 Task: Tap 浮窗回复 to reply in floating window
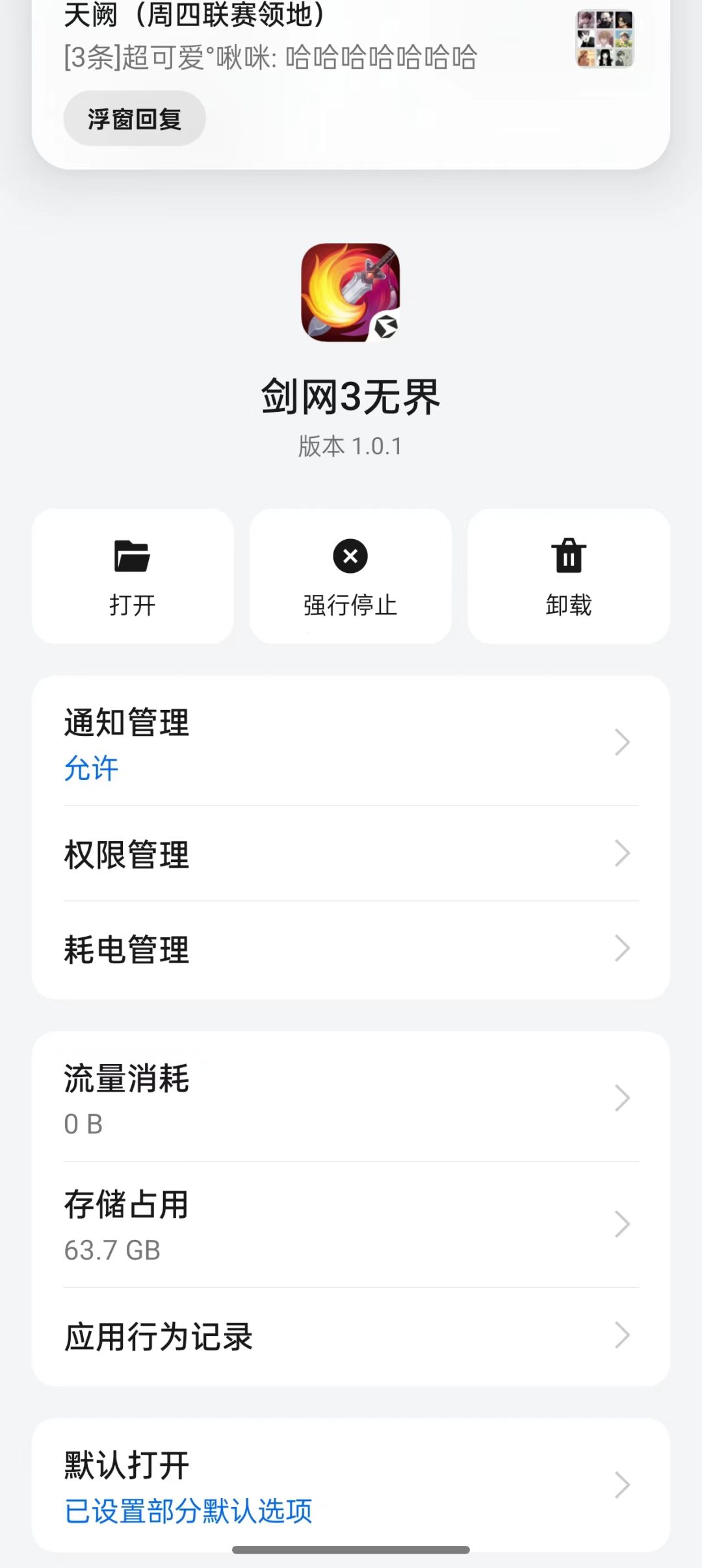(x=134, y=118)
